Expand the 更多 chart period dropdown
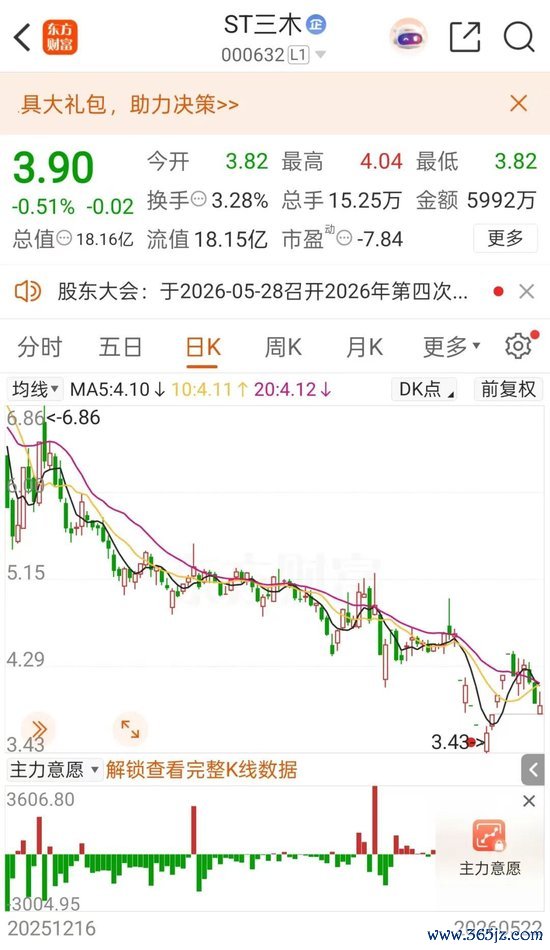 point(451,347)
